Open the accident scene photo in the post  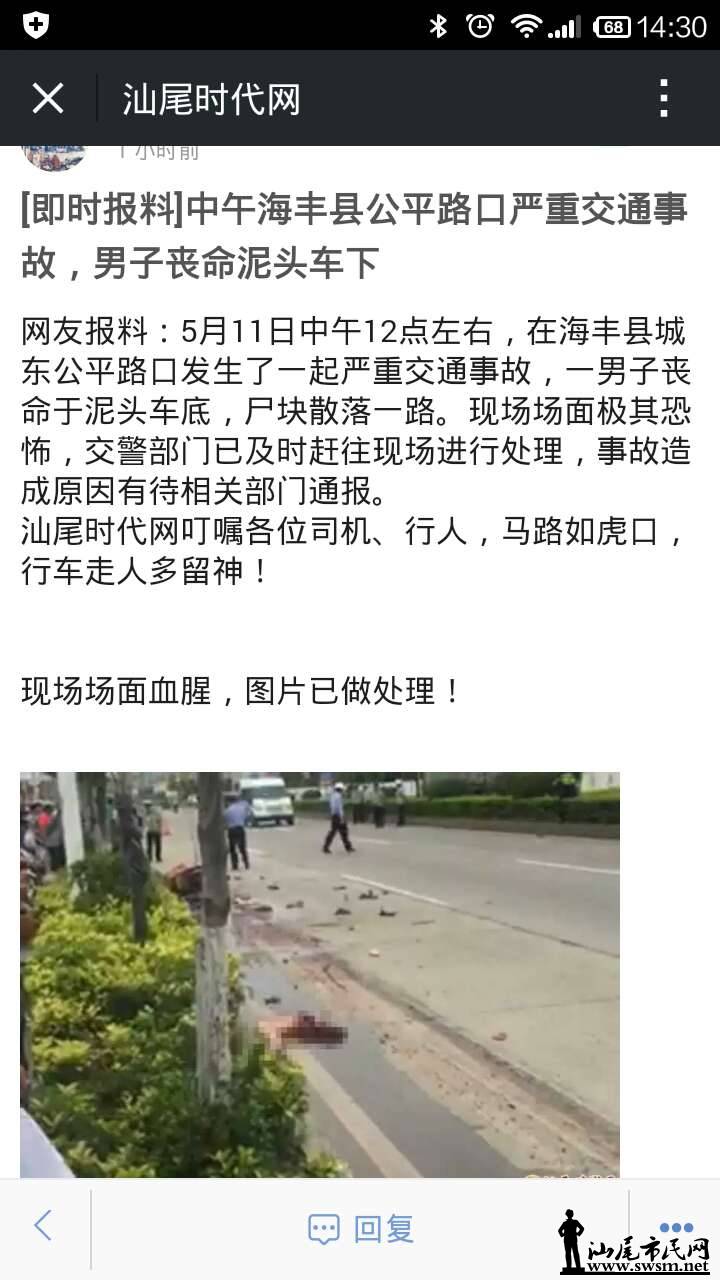(320, 973)
